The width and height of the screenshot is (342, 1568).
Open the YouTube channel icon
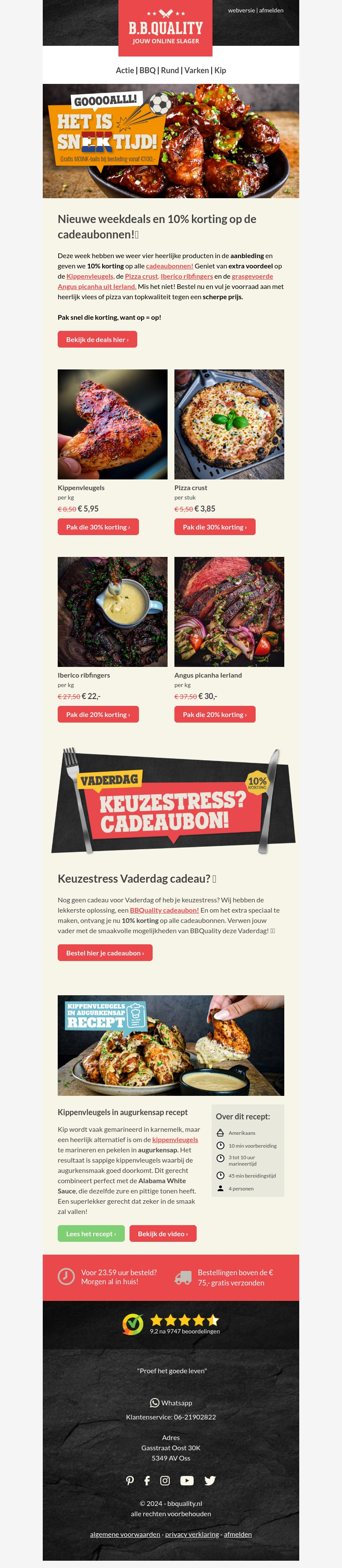coord(186,1480)
